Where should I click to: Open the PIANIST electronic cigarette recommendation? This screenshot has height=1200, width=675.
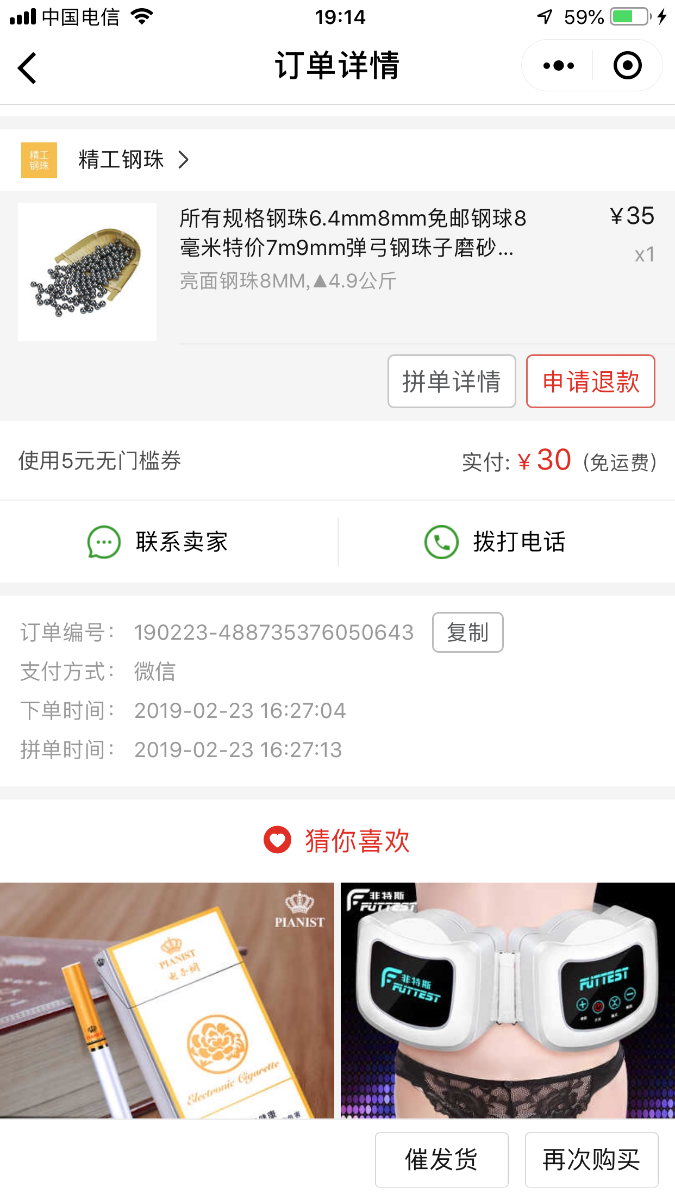coord(166,1000)
